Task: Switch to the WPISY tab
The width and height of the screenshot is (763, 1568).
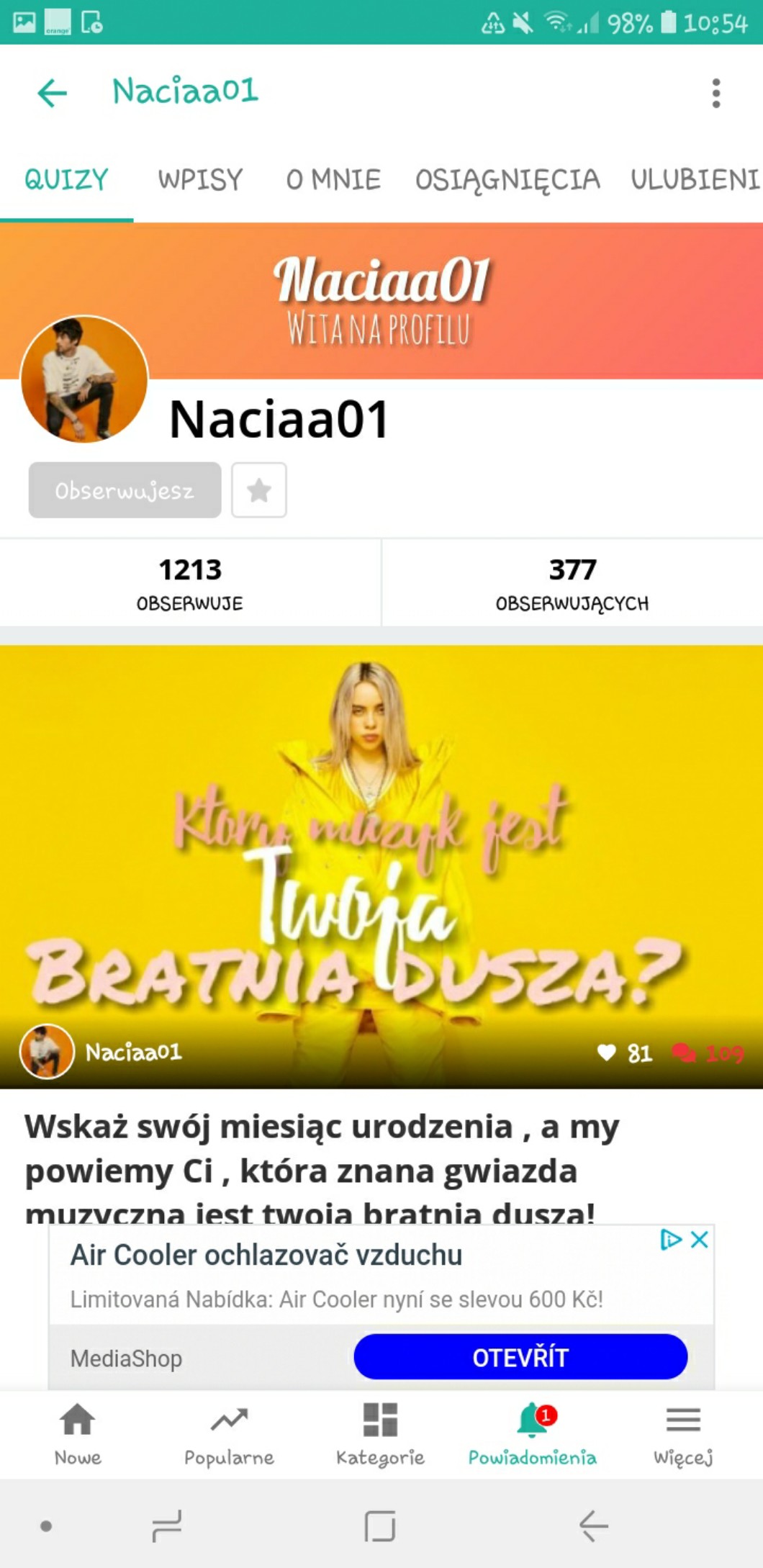Action: [200, 180]
